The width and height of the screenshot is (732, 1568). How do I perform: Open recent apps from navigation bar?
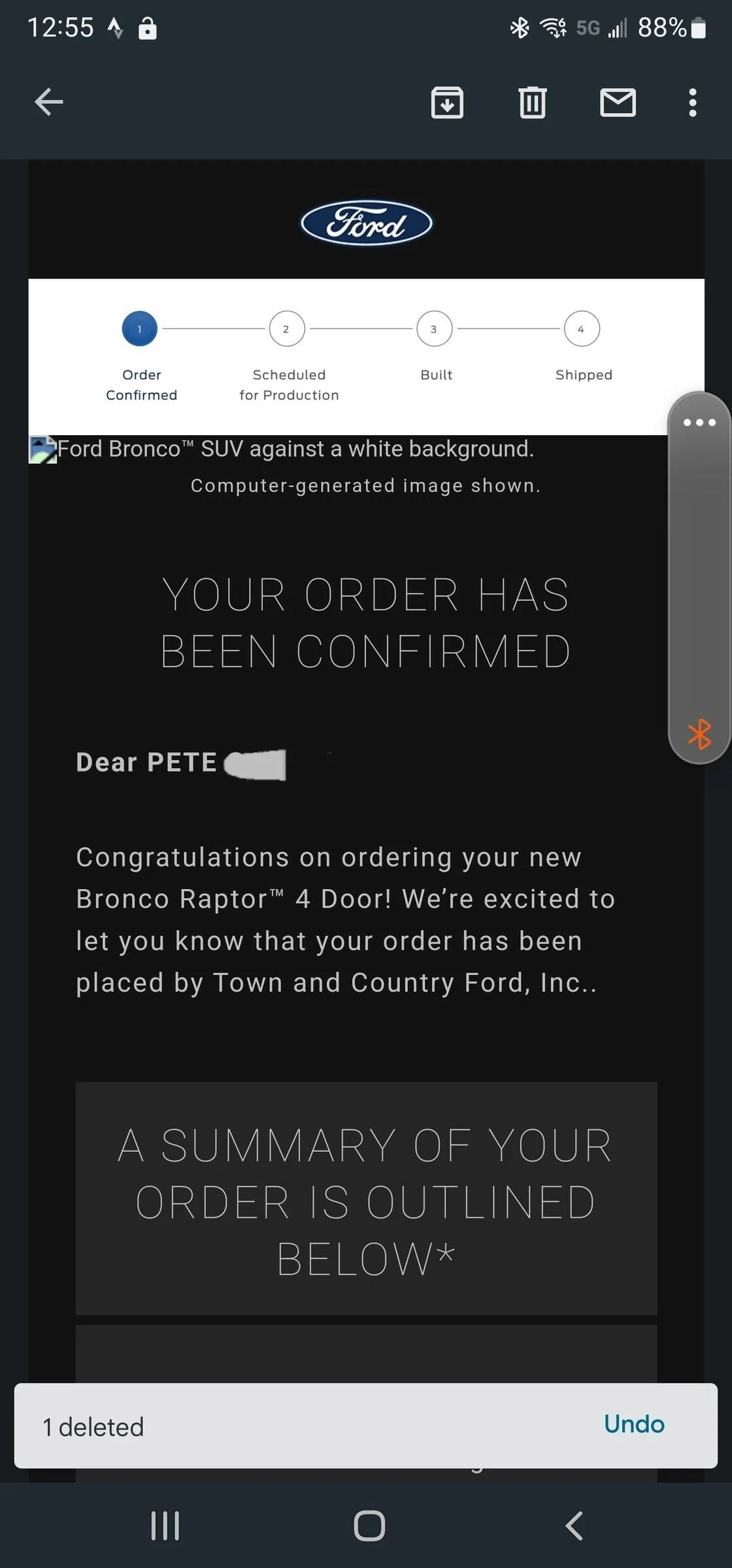pos(165,1526)
